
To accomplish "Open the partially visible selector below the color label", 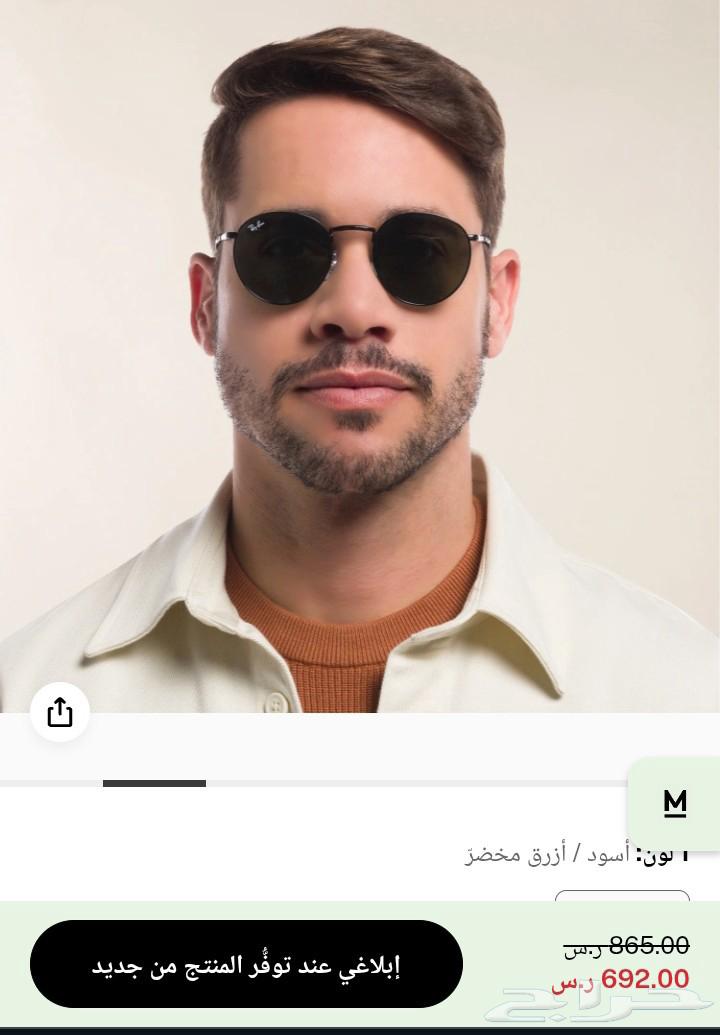I will [620, 898].
